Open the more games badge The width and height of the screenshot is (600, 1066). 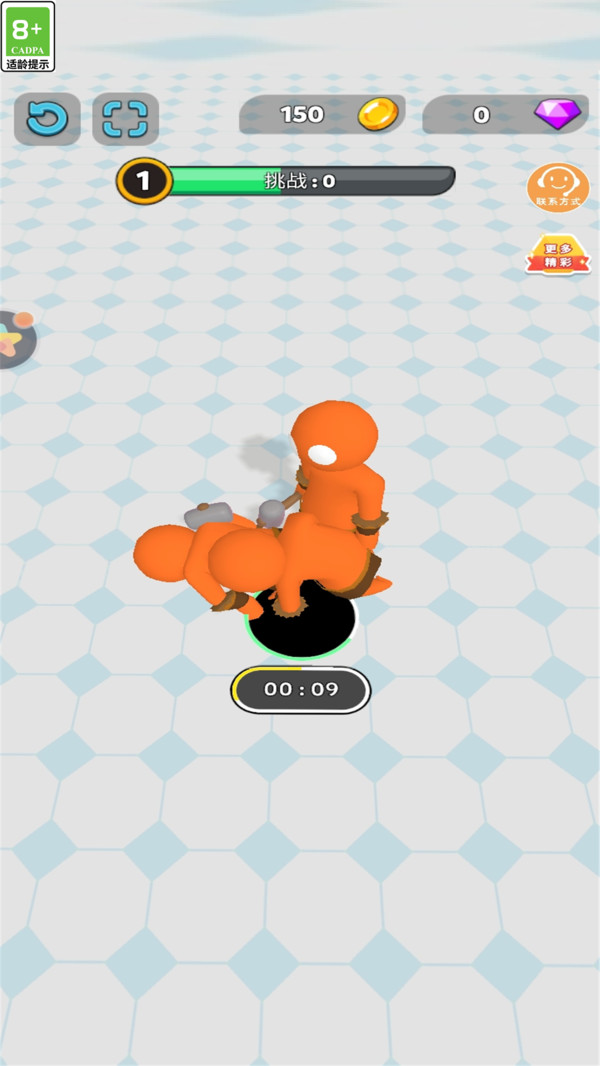point(557,256)
